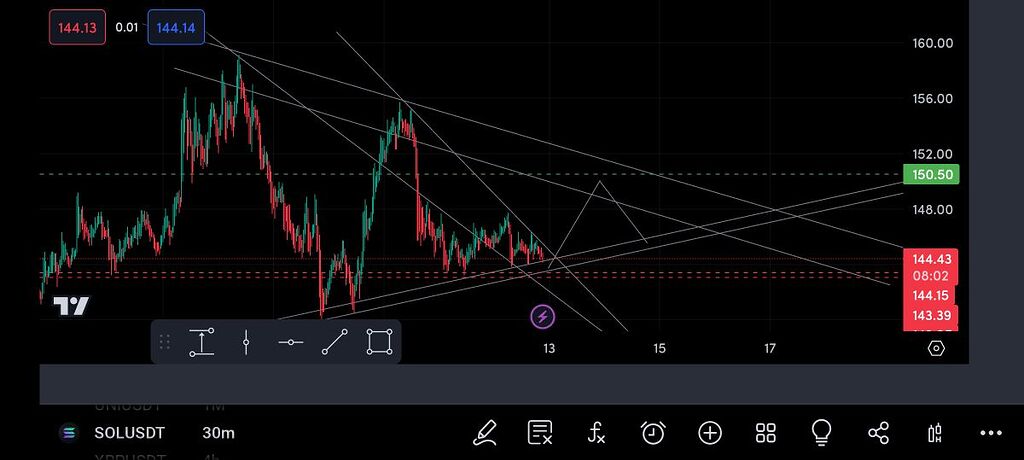Select the rectangle drawing tool

click(x=378, y=342)
